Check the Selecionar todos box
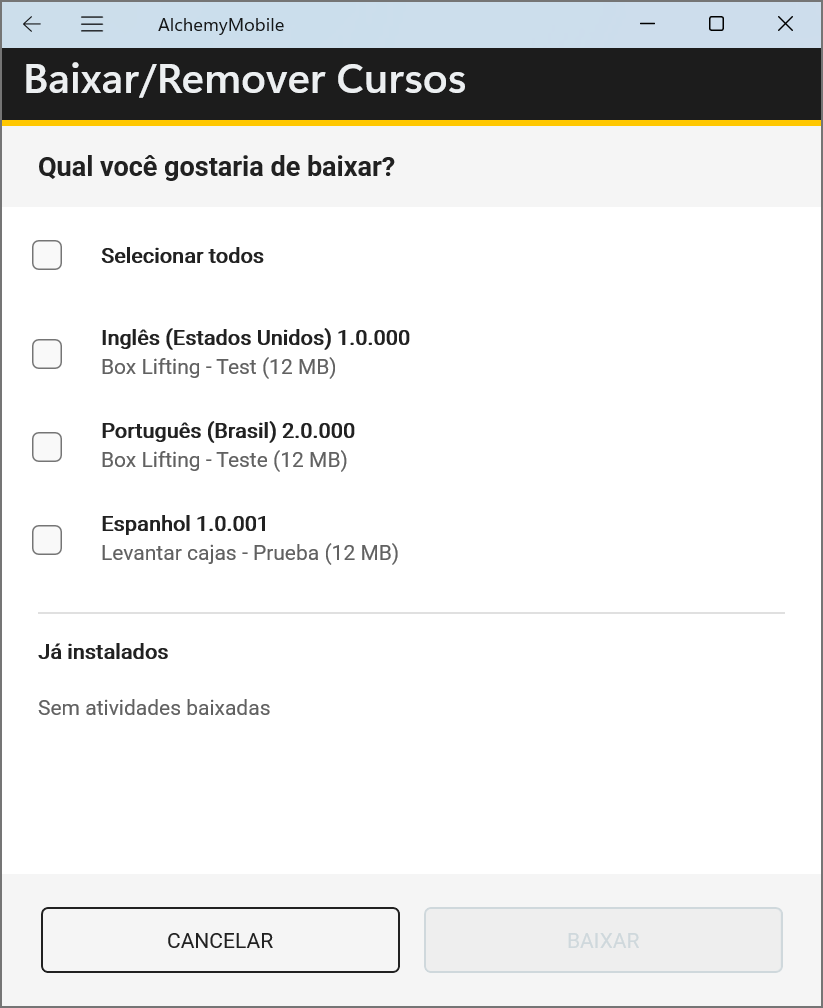The width and height of the screenshot is (823, 1008). pyautogui.click(x=47, y=255)
